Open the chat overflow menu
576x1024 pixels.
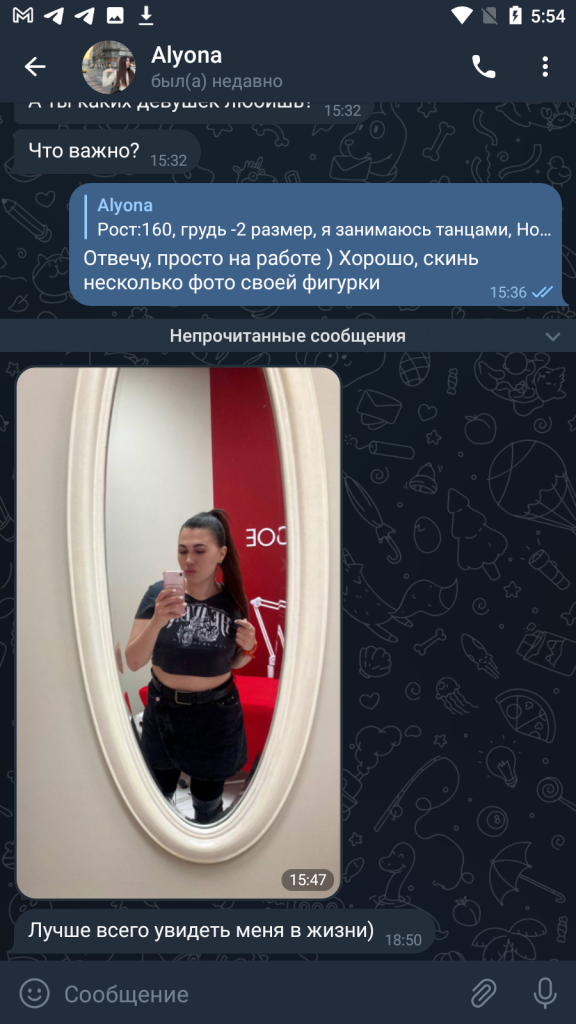[x=545, y=67]
